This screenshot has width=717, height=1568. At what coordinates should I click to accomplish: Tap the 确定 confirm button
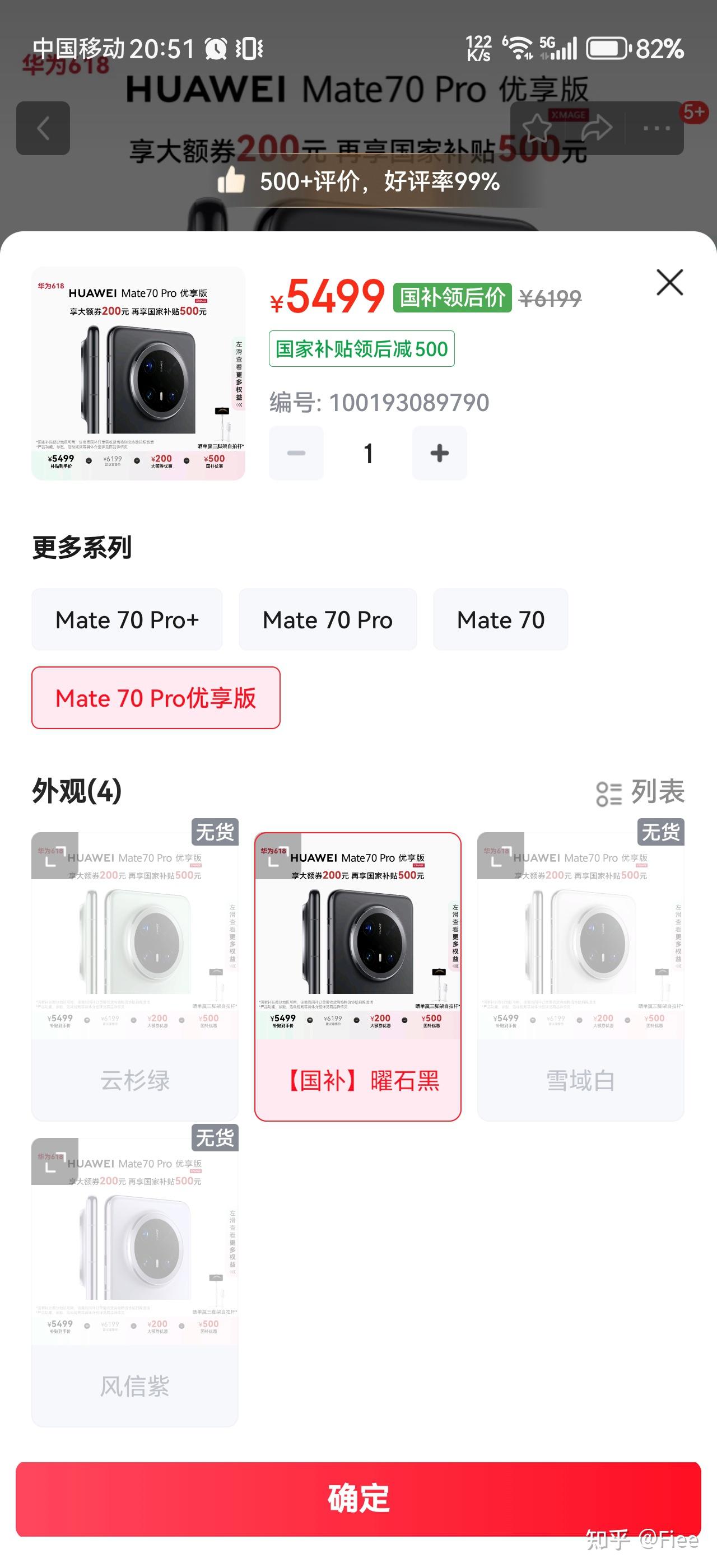(358, 1501)
